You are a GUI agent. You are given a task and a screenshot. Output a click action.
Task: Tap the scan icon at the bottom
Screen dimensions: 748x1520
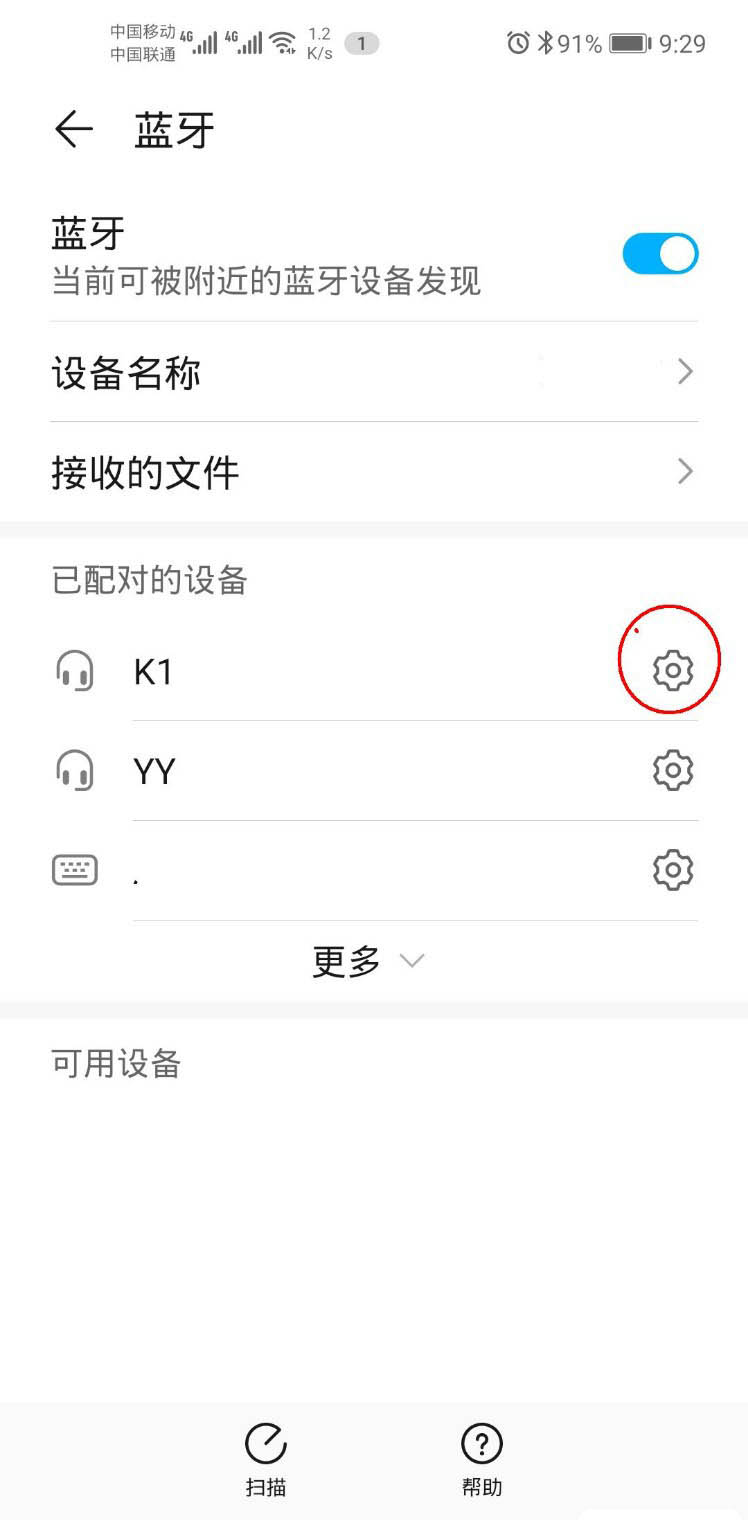(x=264, y=1444)
